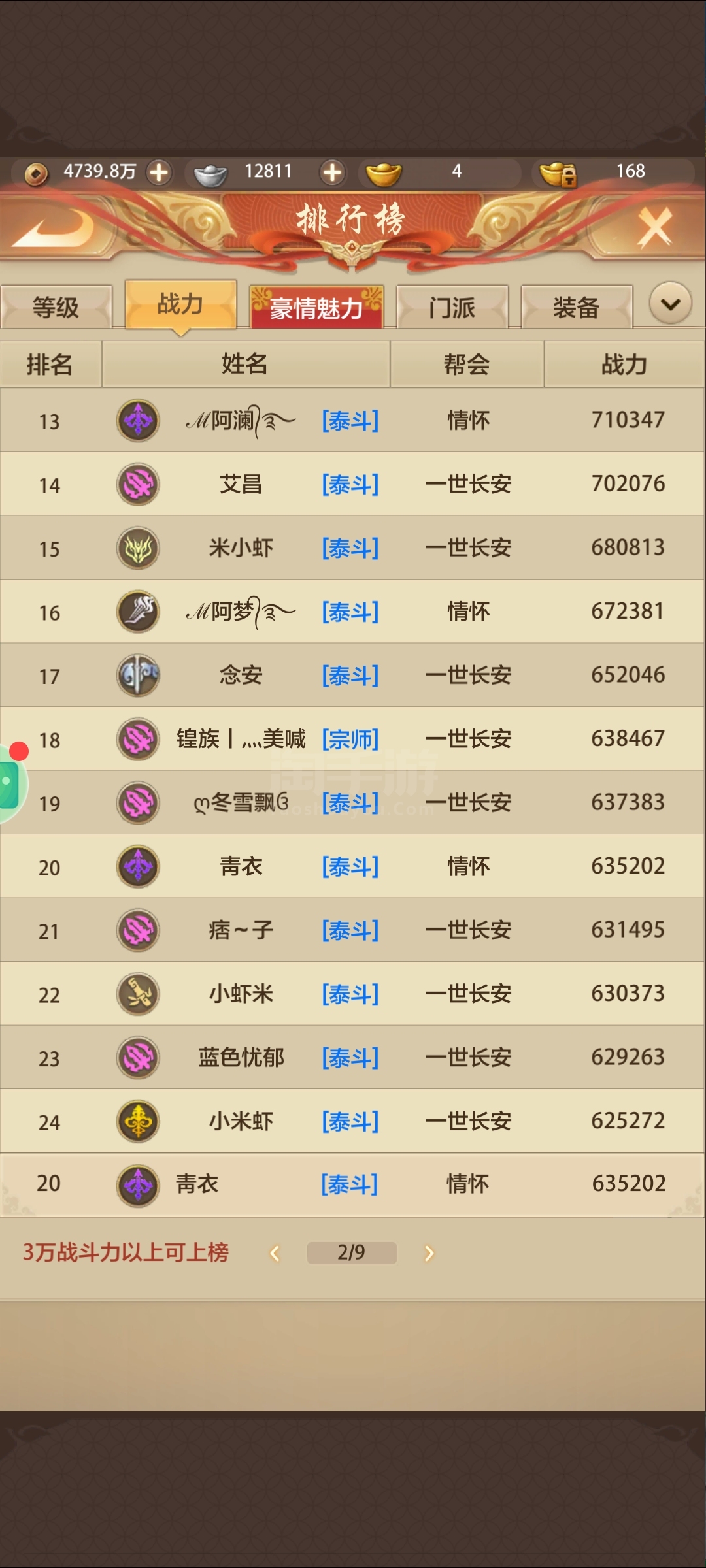Switch to the 门派 tab
This screenshot has height=1568, width=706.
pyautogui.click(x=452, y=306)
